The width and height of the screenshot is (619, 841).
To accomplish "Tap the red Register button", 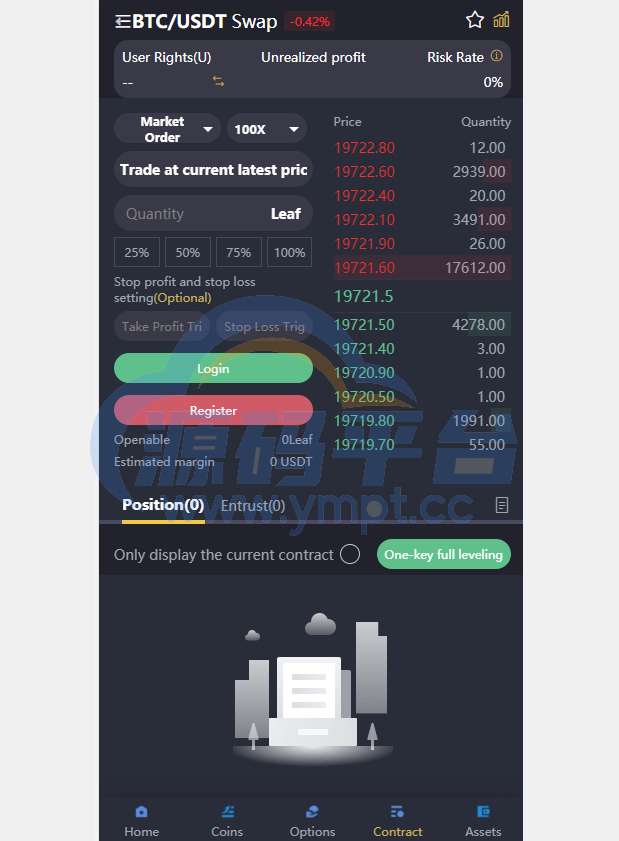I will point(213,411).
